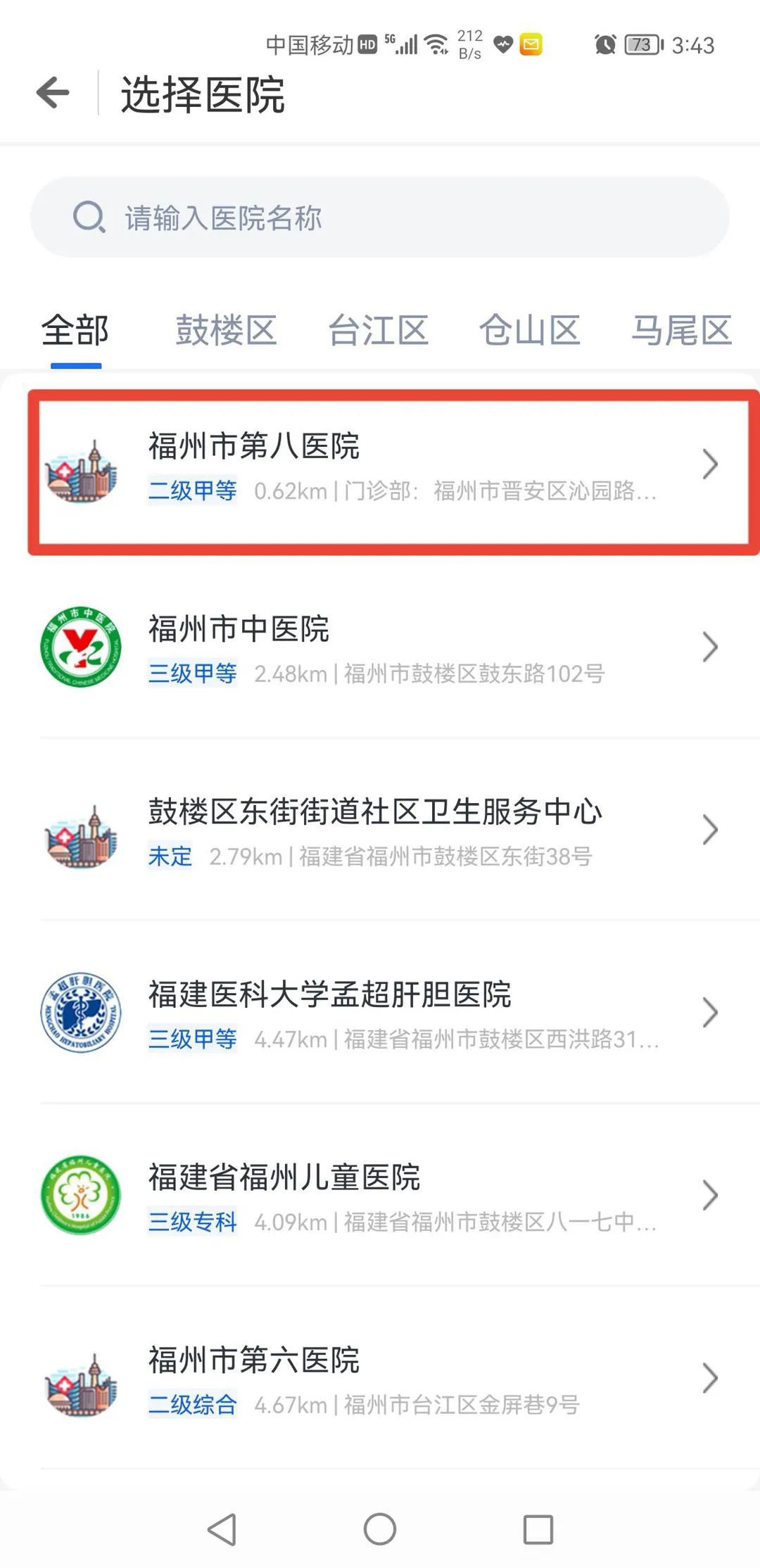
Task: Show hospitals in 马尾区
Action: [x=681, y=331]
